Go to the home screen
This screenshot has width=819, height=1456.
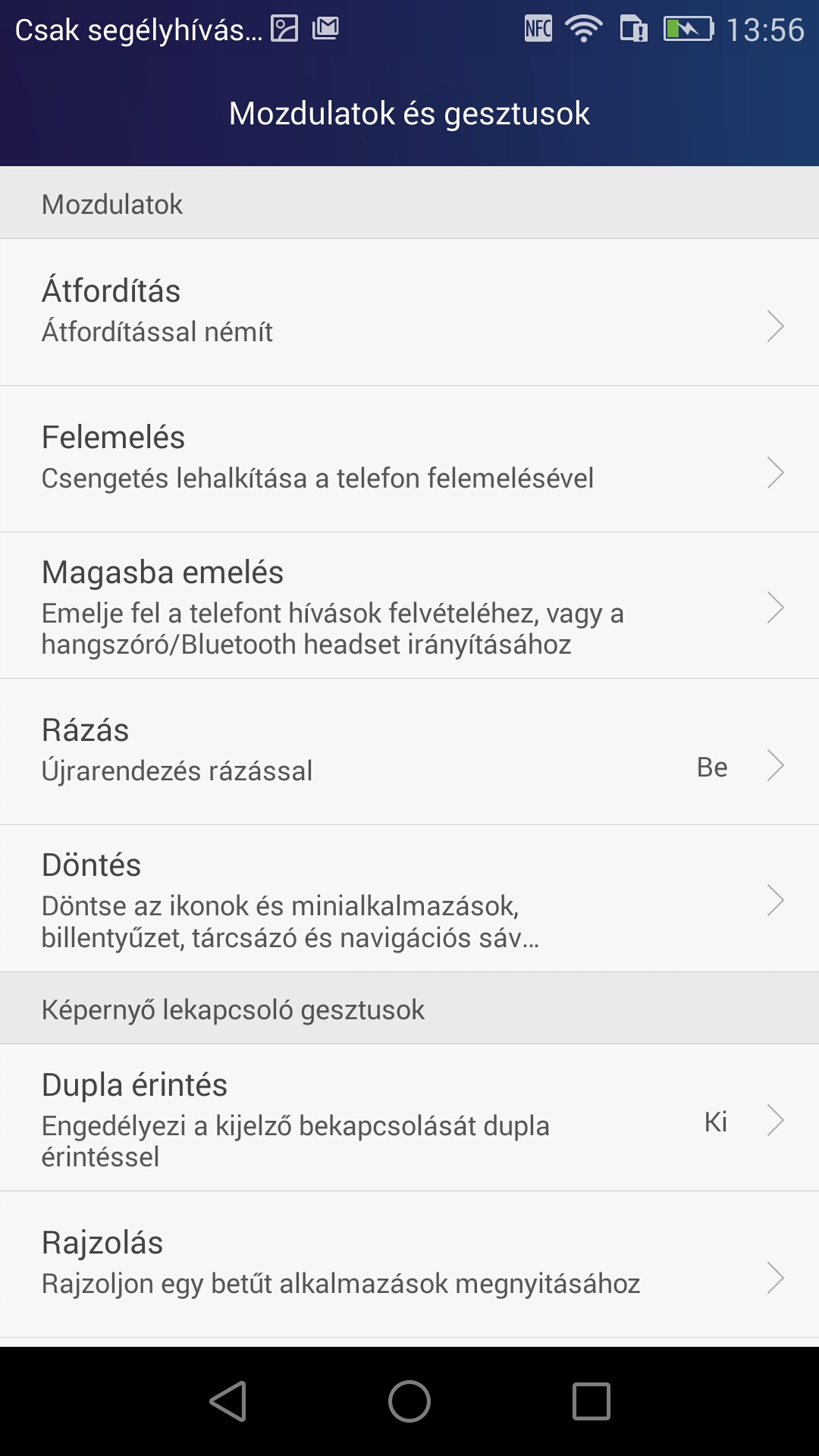[409, 1401]
